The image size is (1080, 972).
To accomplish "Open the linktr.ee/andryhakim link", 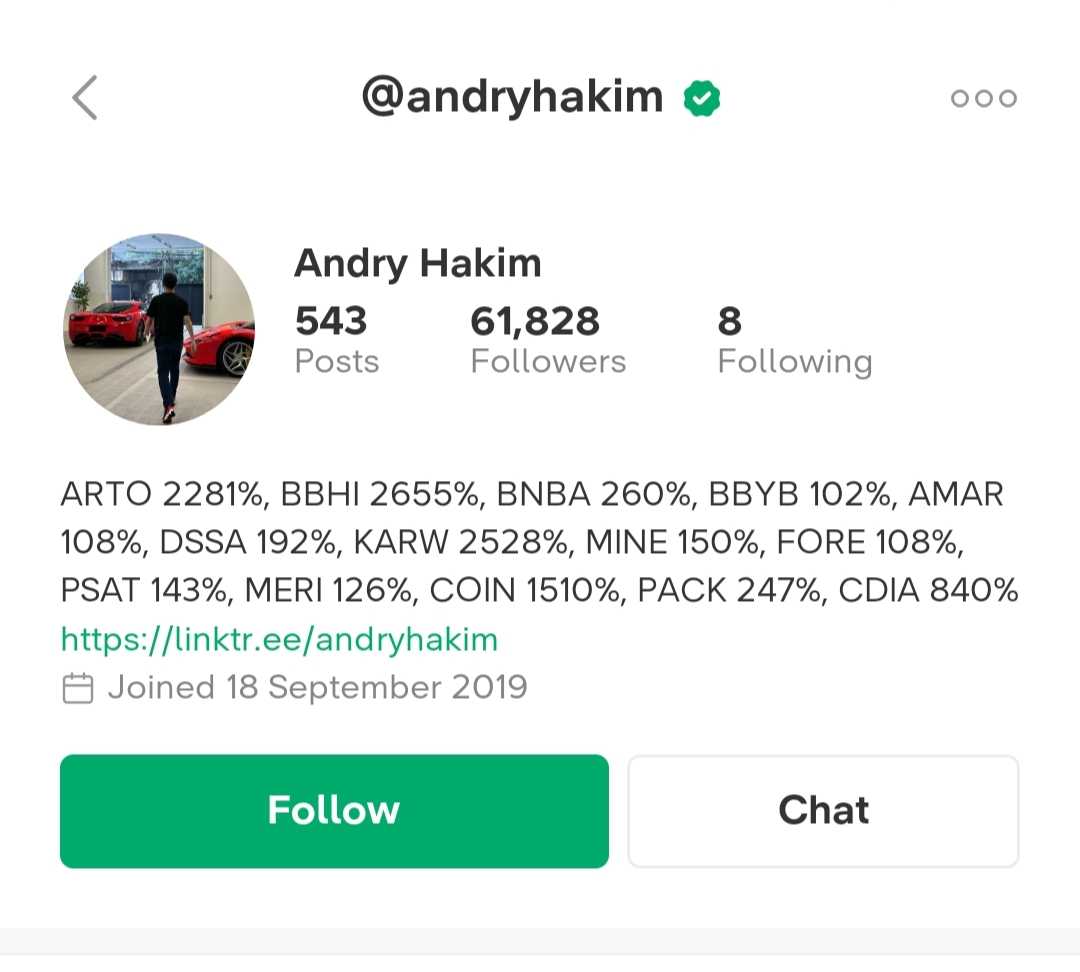I will (x=279, y=639).
